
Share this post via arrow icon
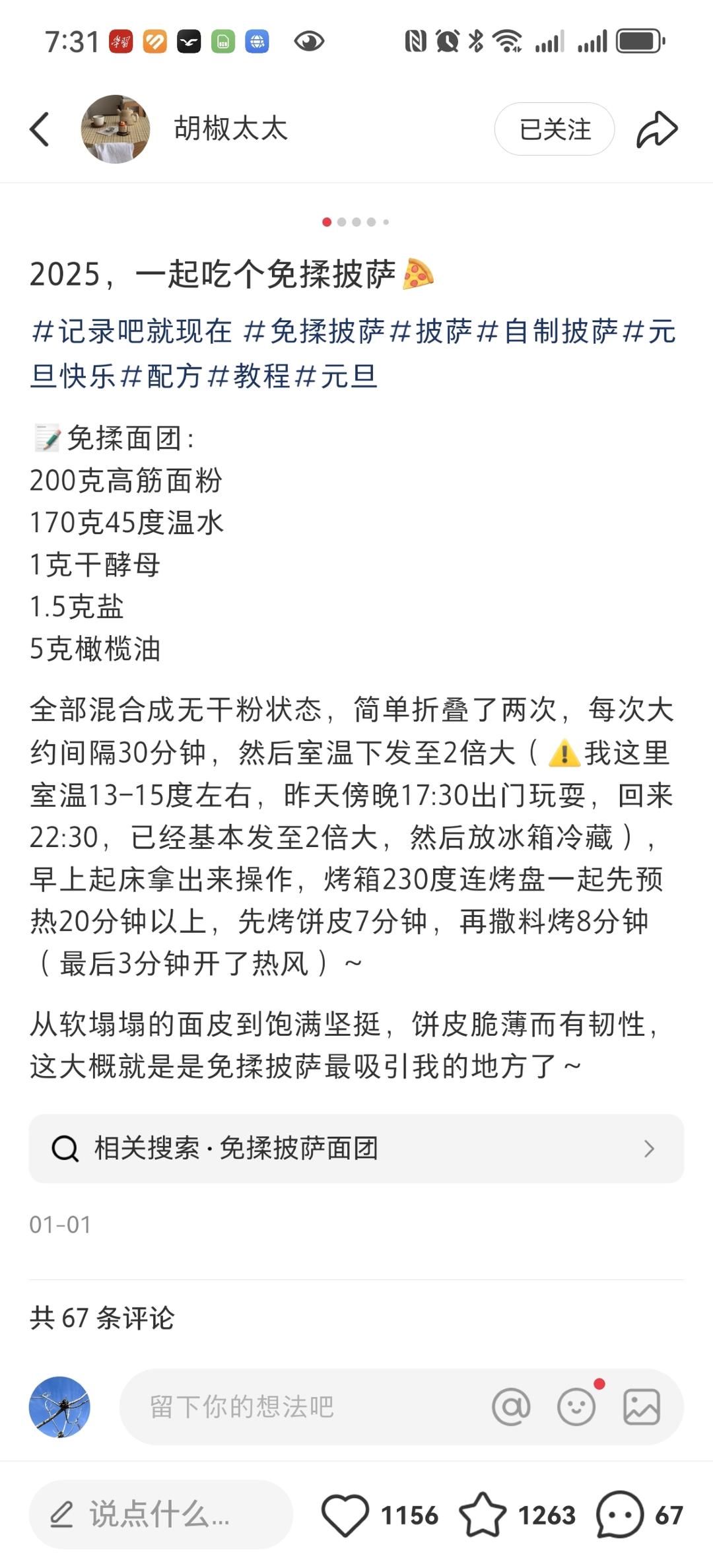pyautogui.click(x=656, y=129)
